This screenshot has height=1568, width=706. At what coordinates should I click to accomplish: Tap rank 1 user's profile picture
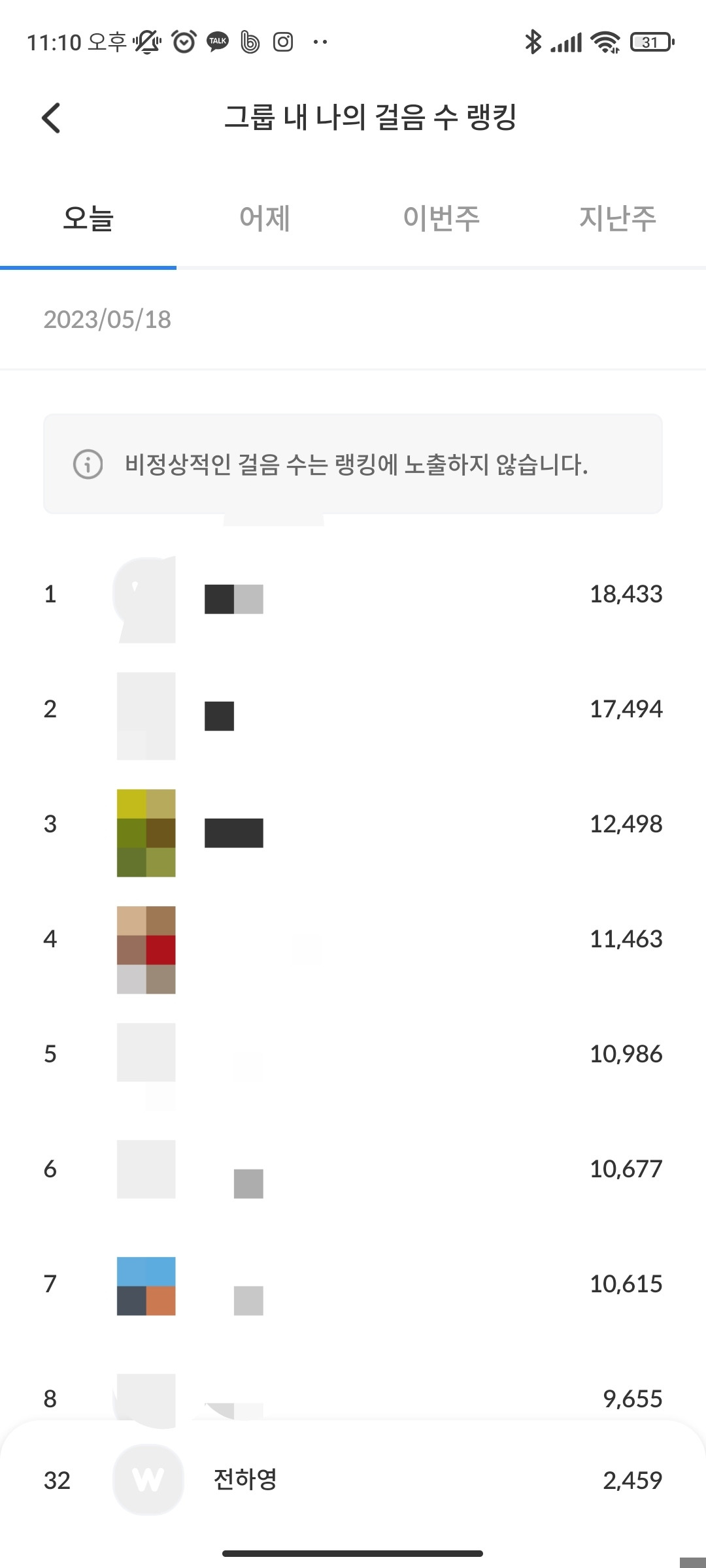[x=146, y=595]
